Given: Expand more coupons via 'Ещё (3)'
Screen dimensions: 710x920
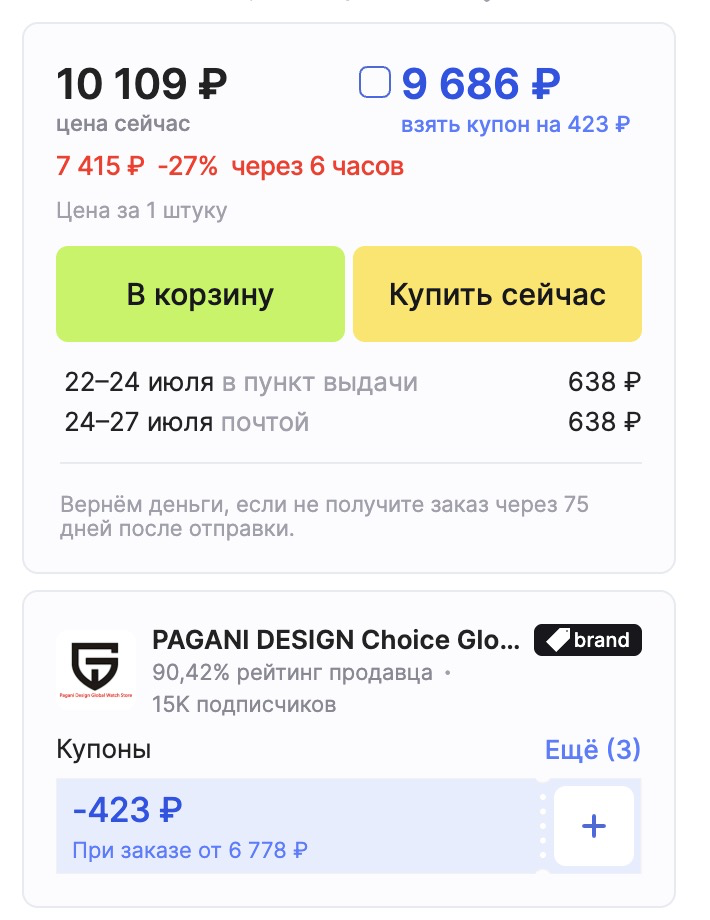Looking at the screenshot, I should coord(592,749).
